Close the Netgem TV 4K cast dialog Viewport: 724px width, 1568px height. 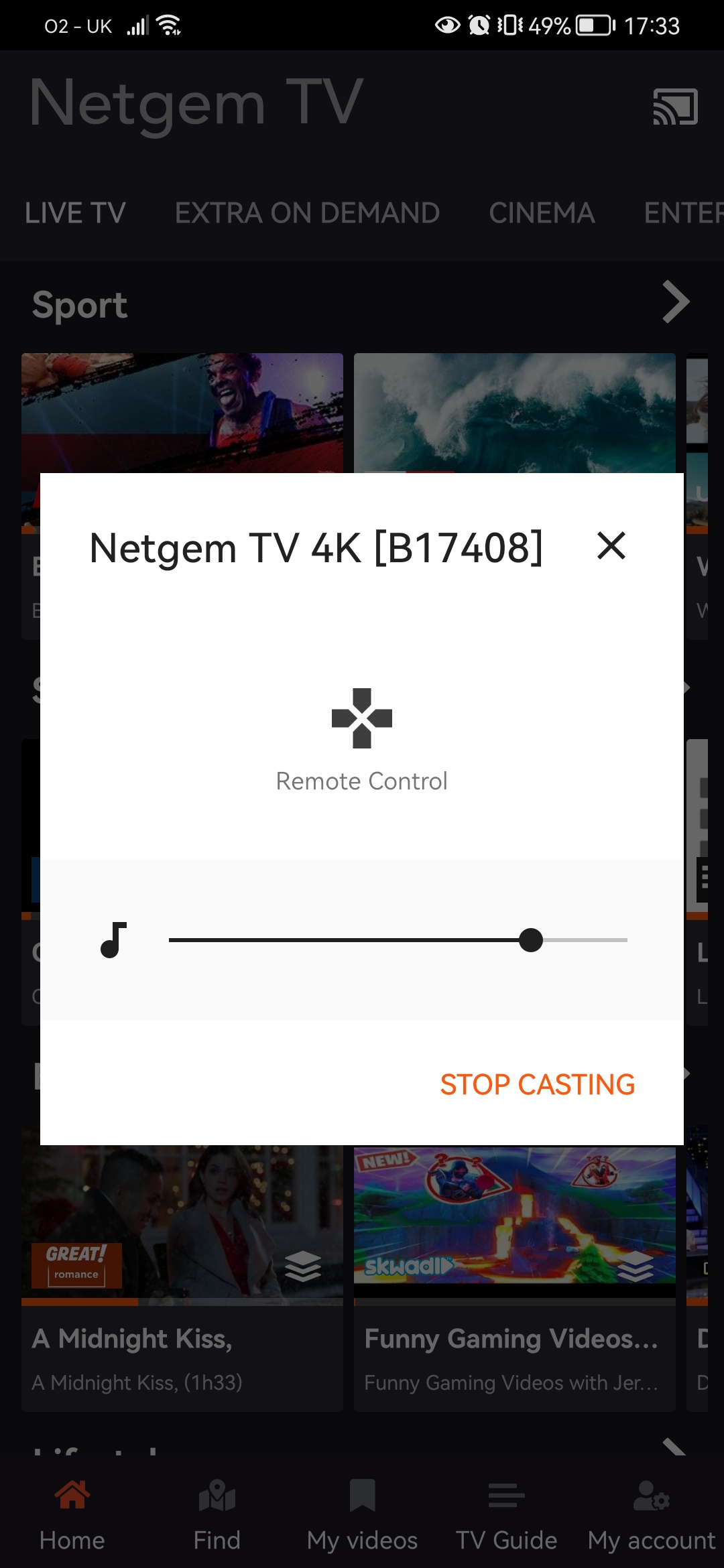pos(611,545)
